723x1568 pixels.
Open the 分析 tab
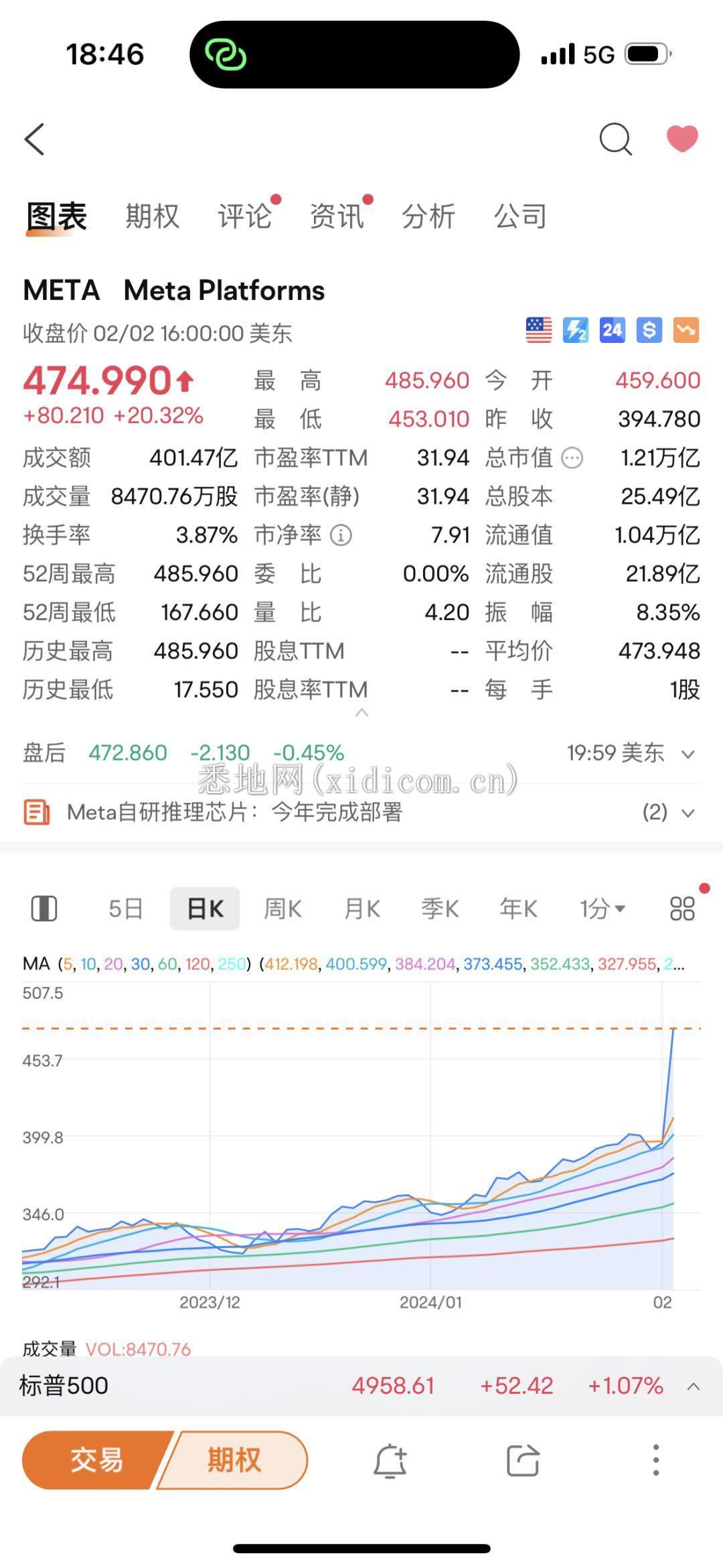pyautogui.click(x=428, y=217)
